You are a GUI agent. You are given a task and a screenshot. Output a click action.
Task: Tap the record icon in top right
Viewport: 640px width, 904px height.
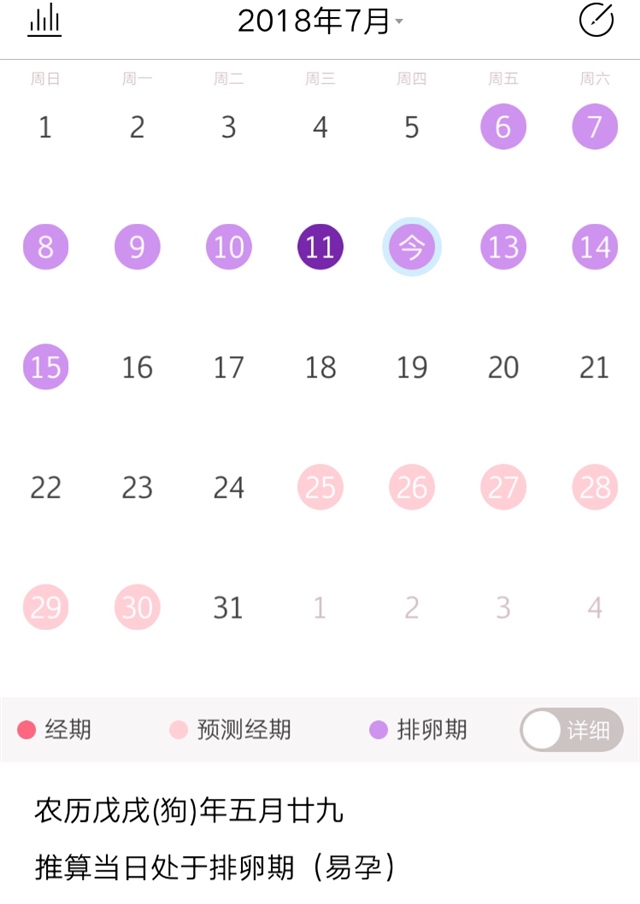pyautogui.click(x=596, y=21)
